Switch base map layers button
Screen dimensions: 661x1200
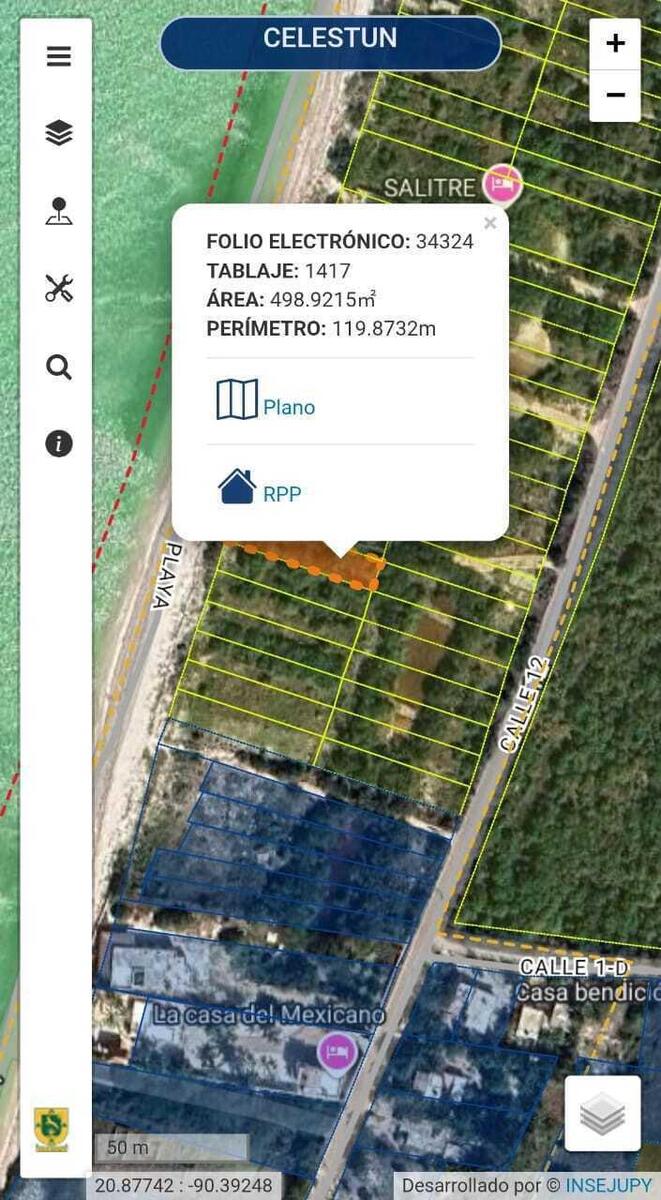[602, 1114]
